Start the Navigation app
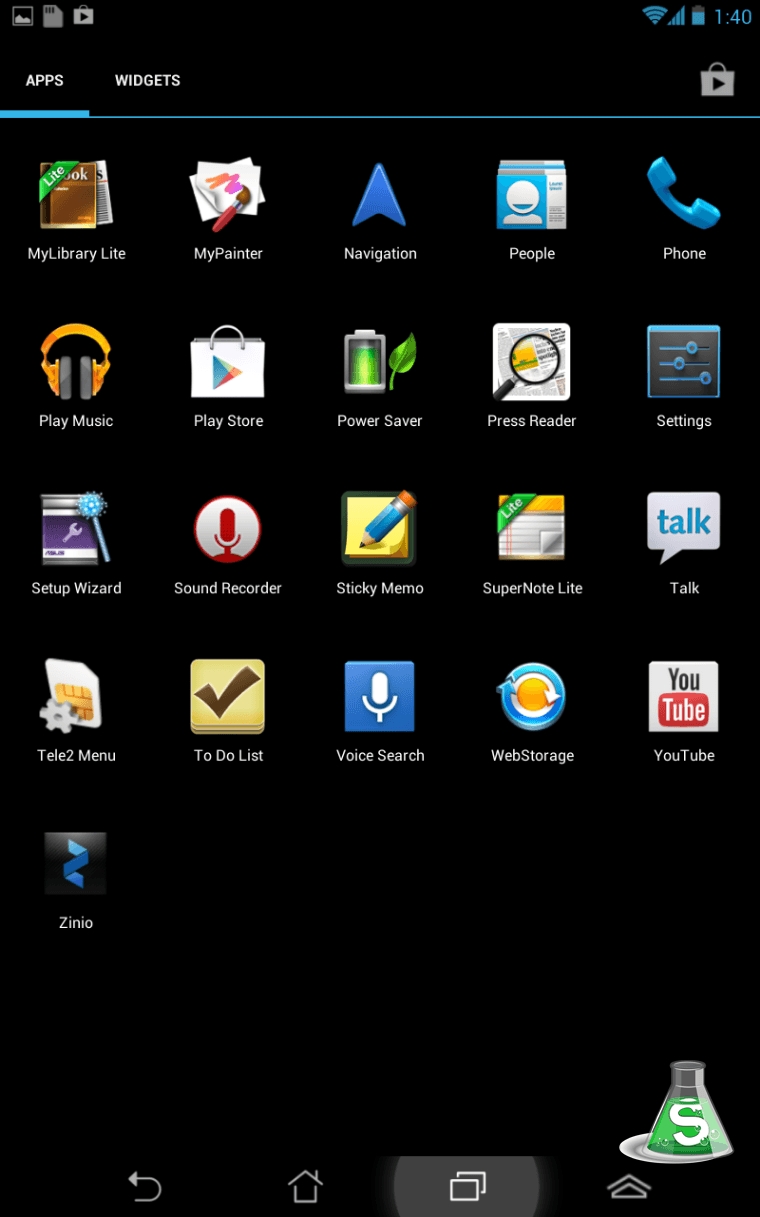 click(380, 210)
